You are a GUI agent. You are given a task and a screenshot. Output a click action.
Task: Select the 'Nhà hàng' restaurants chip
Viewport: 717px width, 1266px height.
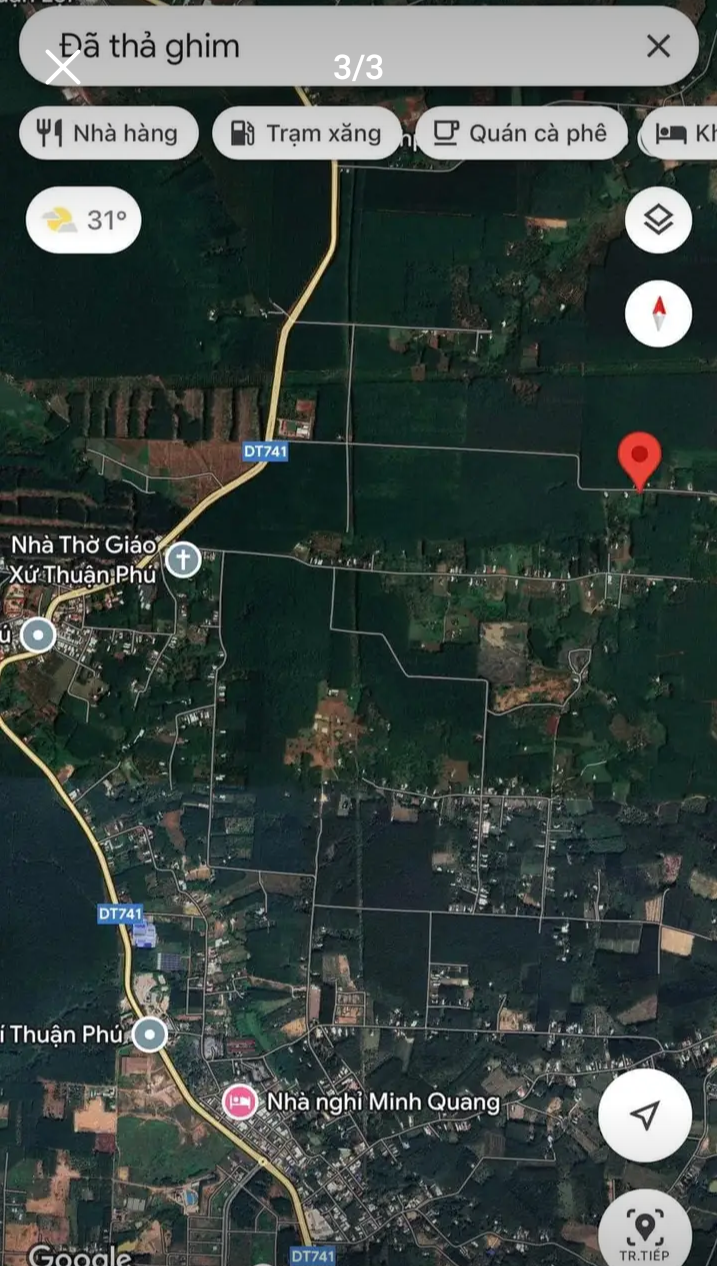pos(108,133)
